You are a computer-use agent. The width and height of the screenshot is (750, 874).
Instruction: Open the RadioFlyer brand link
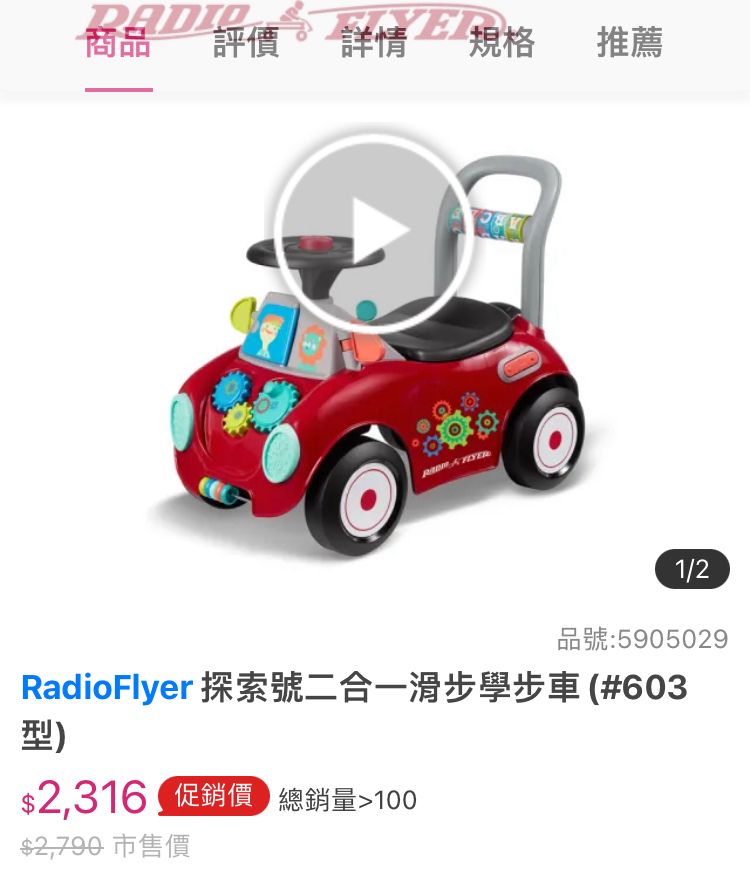tap(107, 688)
